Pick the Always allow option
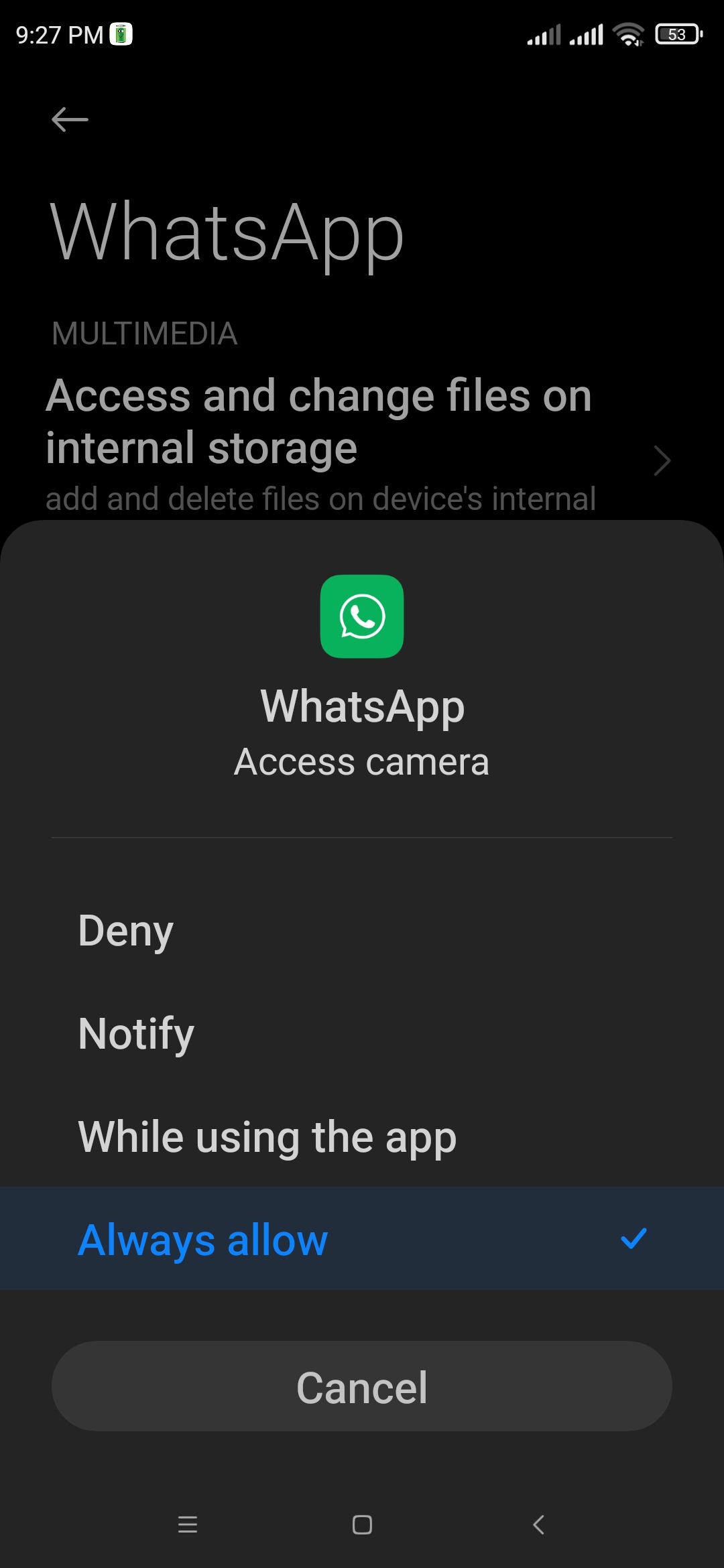Viewport: 724px width, 1568px height. pos(362,1238)
